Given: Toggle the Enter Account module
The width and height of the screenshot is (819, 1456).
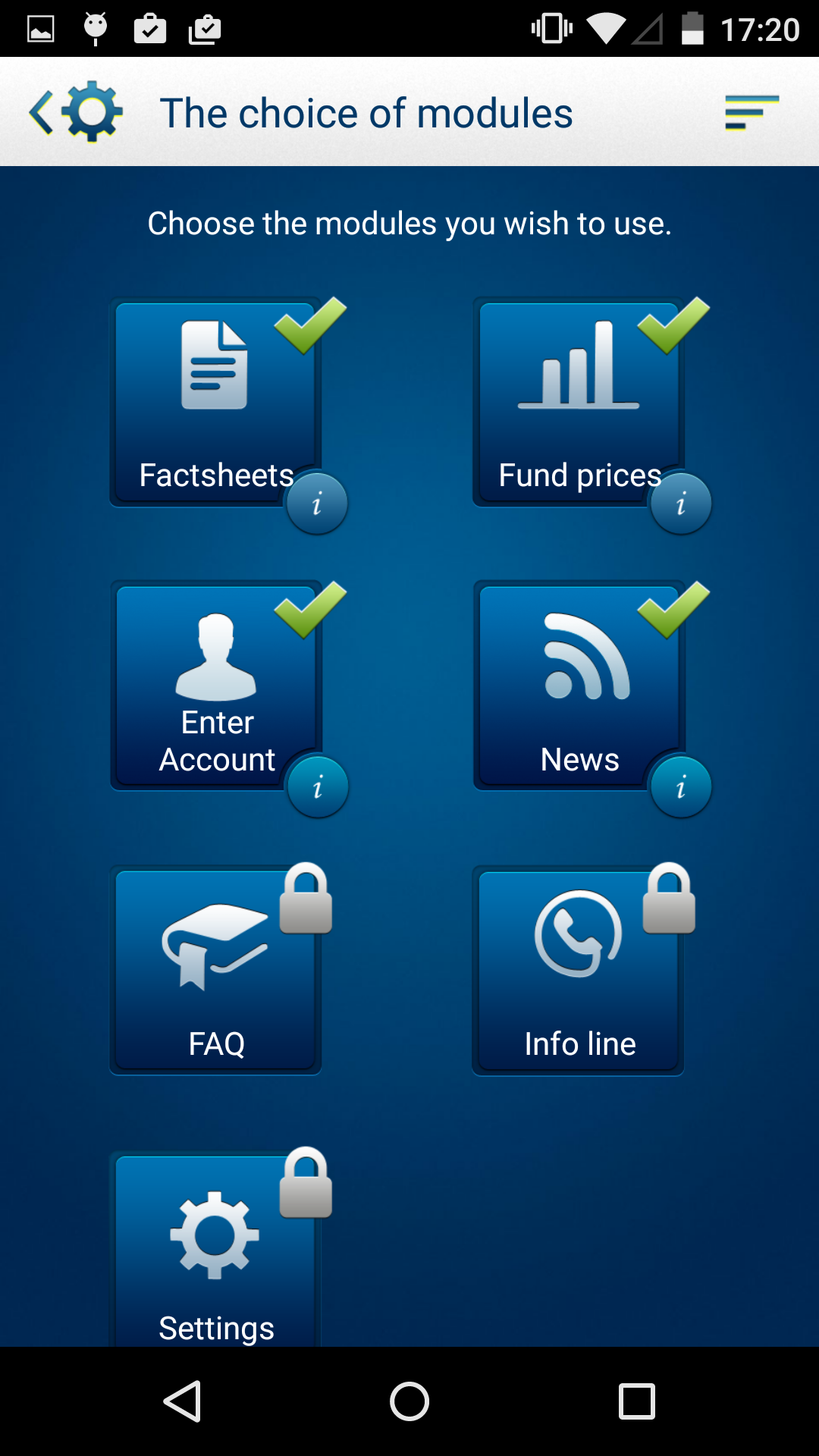Looking at the screenshot, I should point(215,686).
